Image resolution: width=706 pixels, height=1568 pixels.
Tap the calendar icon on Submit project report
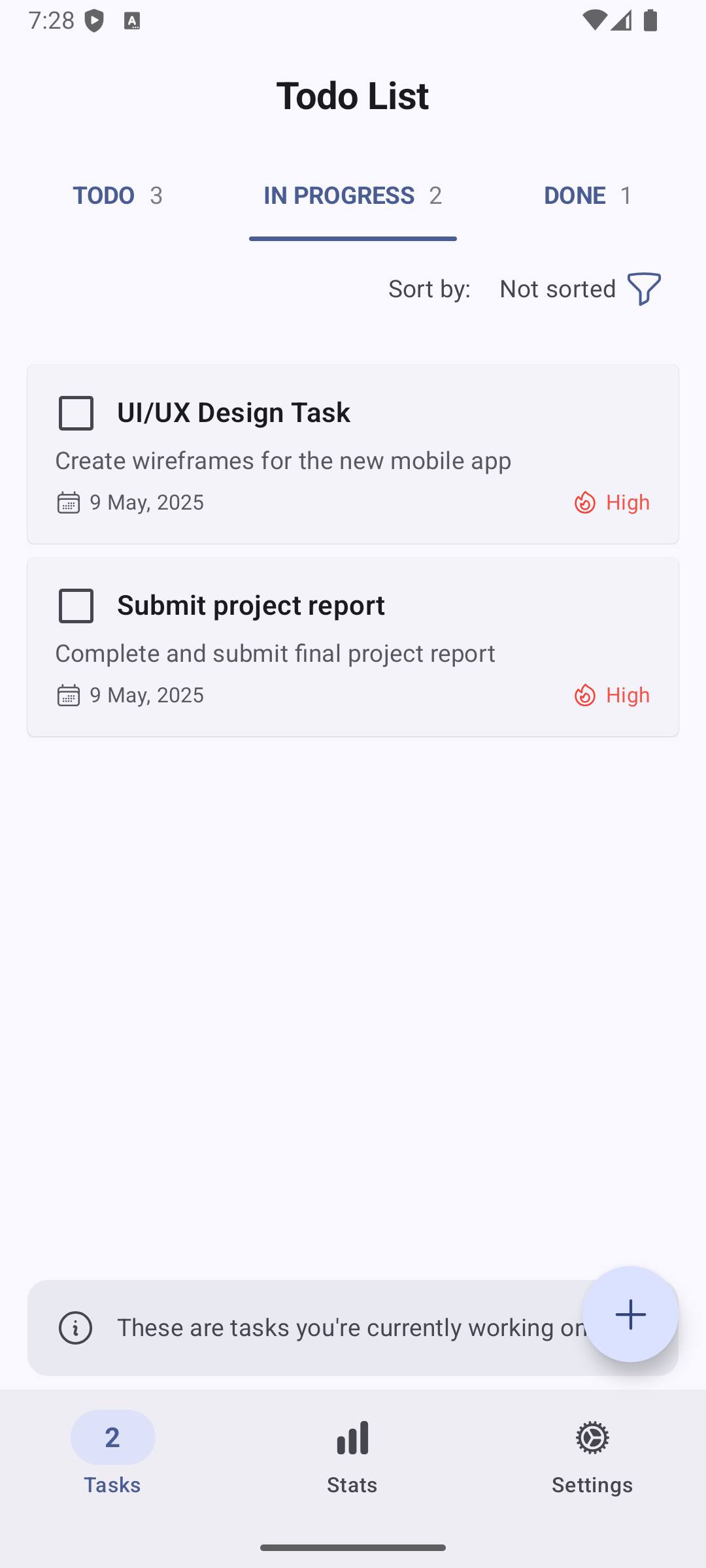[x=67, y=694]
